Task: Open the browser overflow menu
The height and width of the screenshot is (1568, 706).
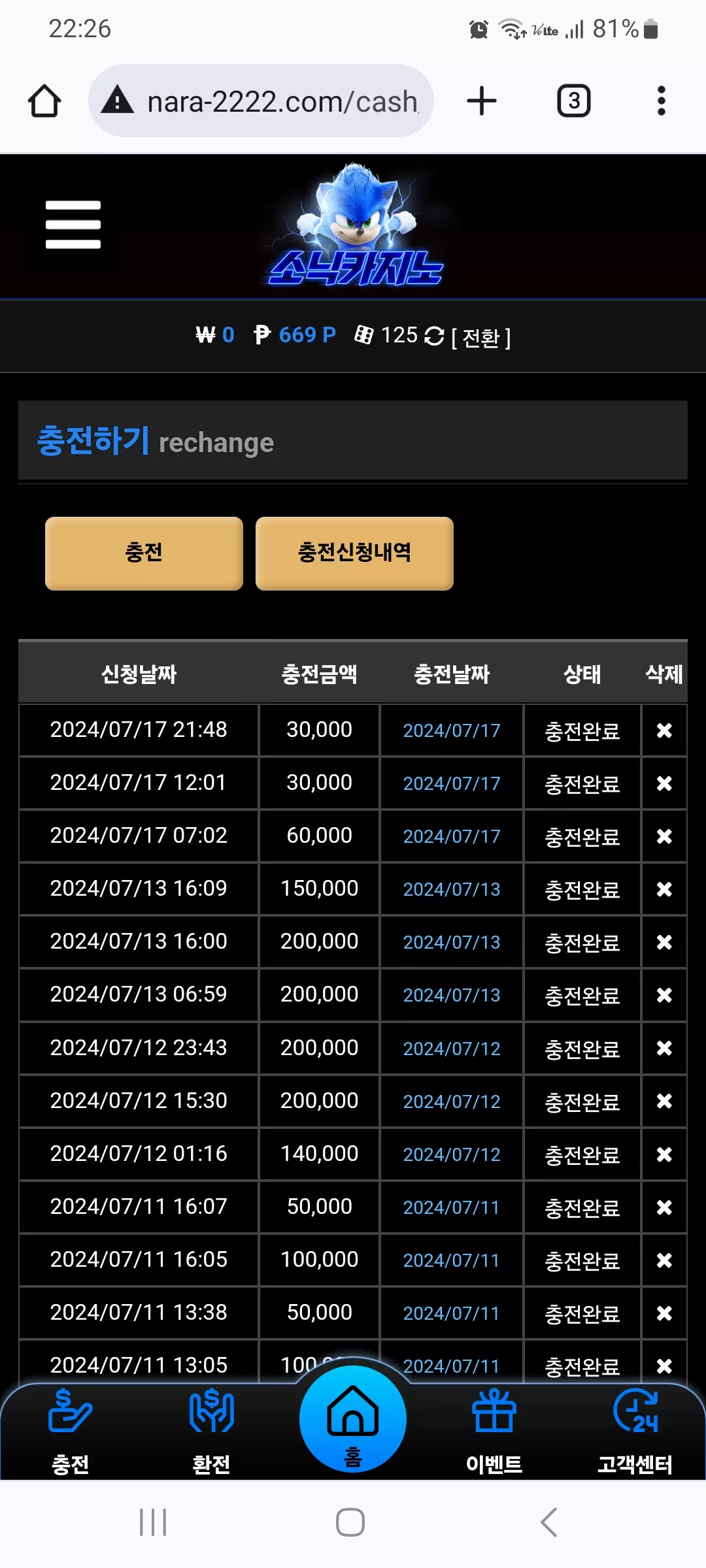Action: pyautogui.click(x=662, y=101)
